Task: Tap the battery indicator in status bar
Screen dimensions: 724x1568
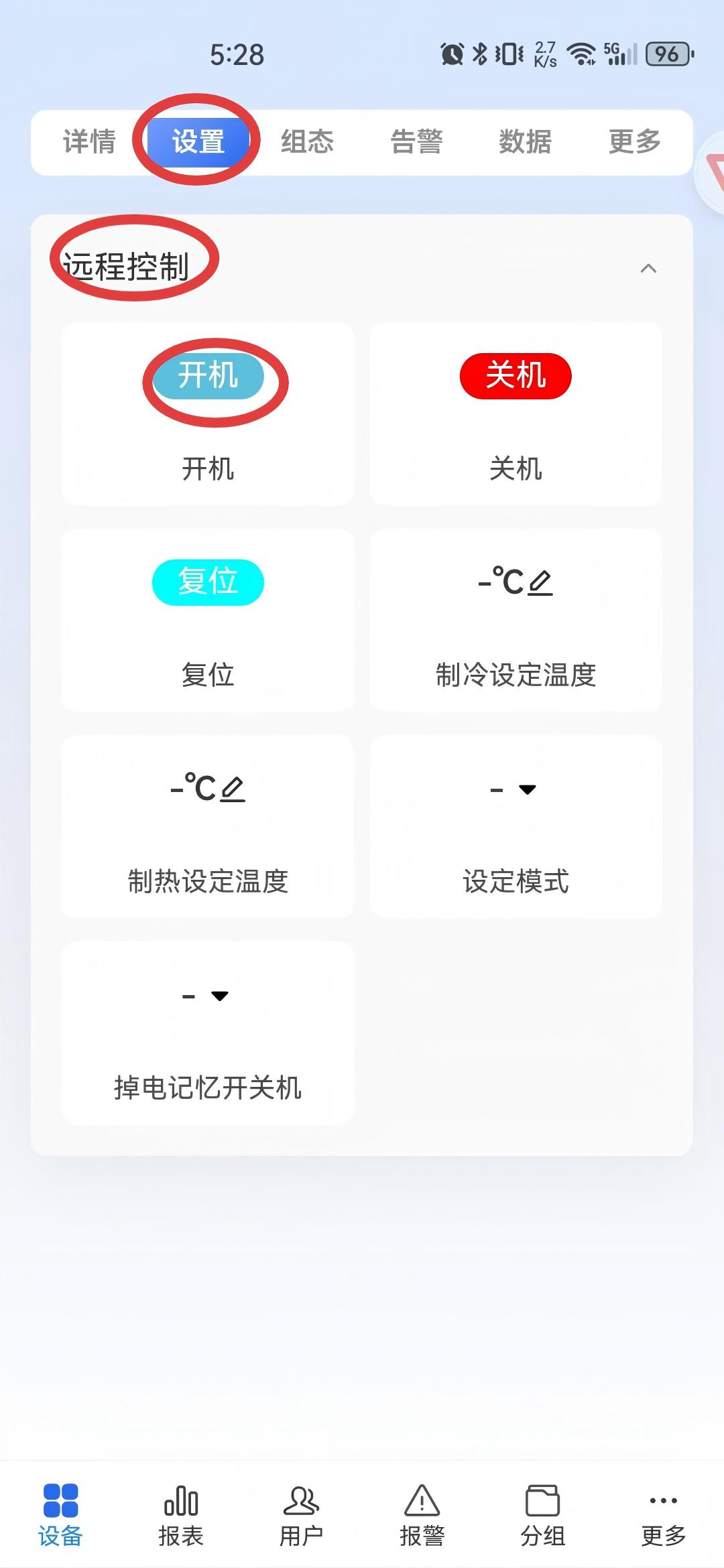Action: [666, 56]
